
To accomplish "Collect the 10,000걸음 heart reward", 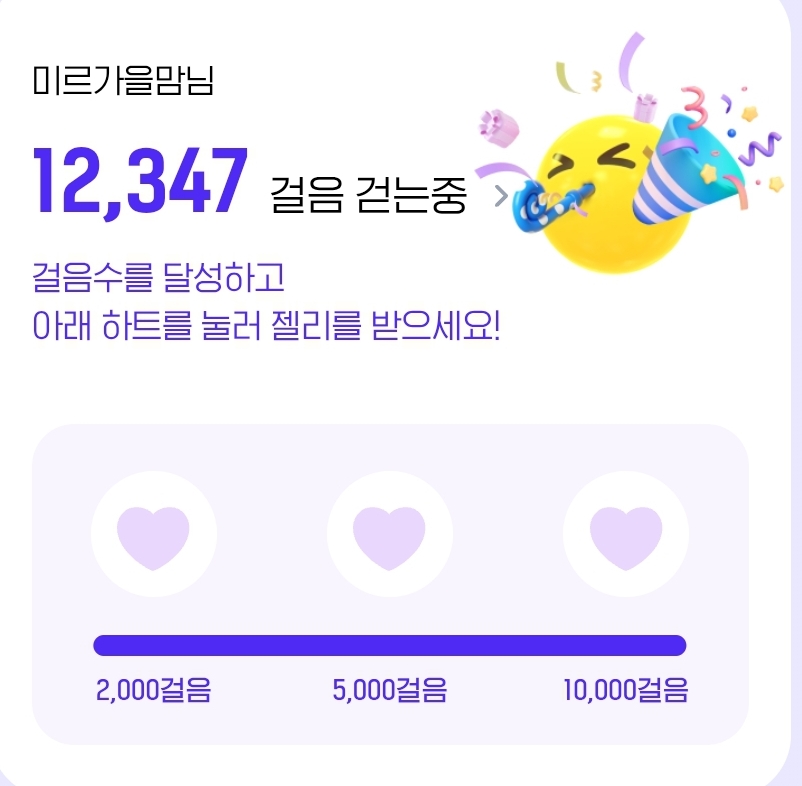I will coord(625,534).
